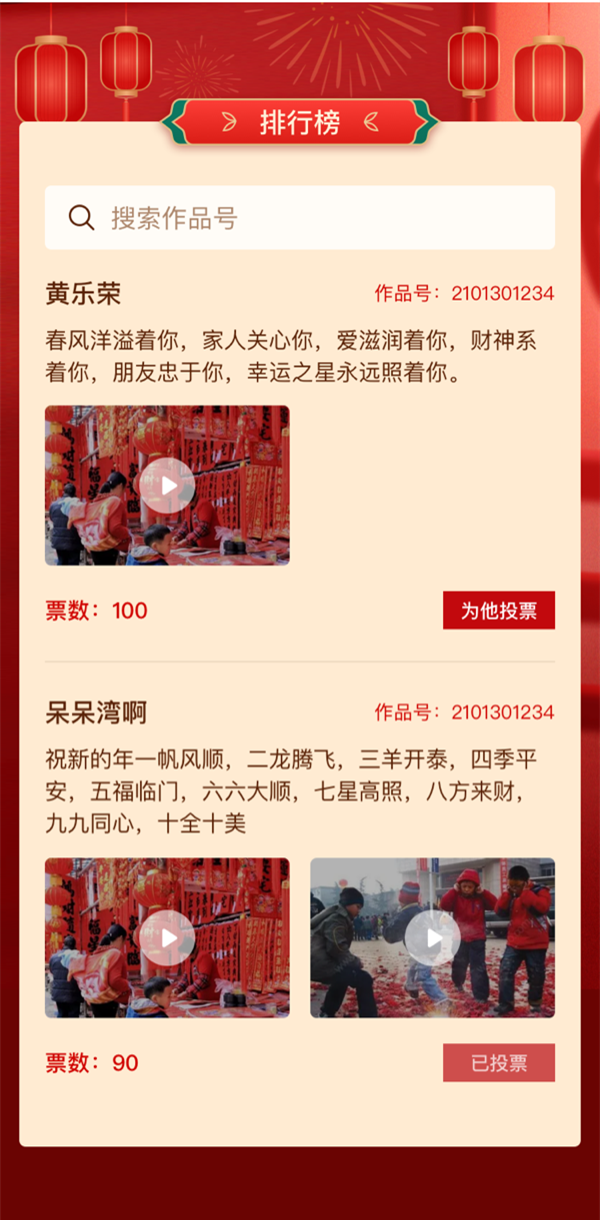
Task: Vote for 黄乐荣 with 为他投票
Action: pos(498,610)
